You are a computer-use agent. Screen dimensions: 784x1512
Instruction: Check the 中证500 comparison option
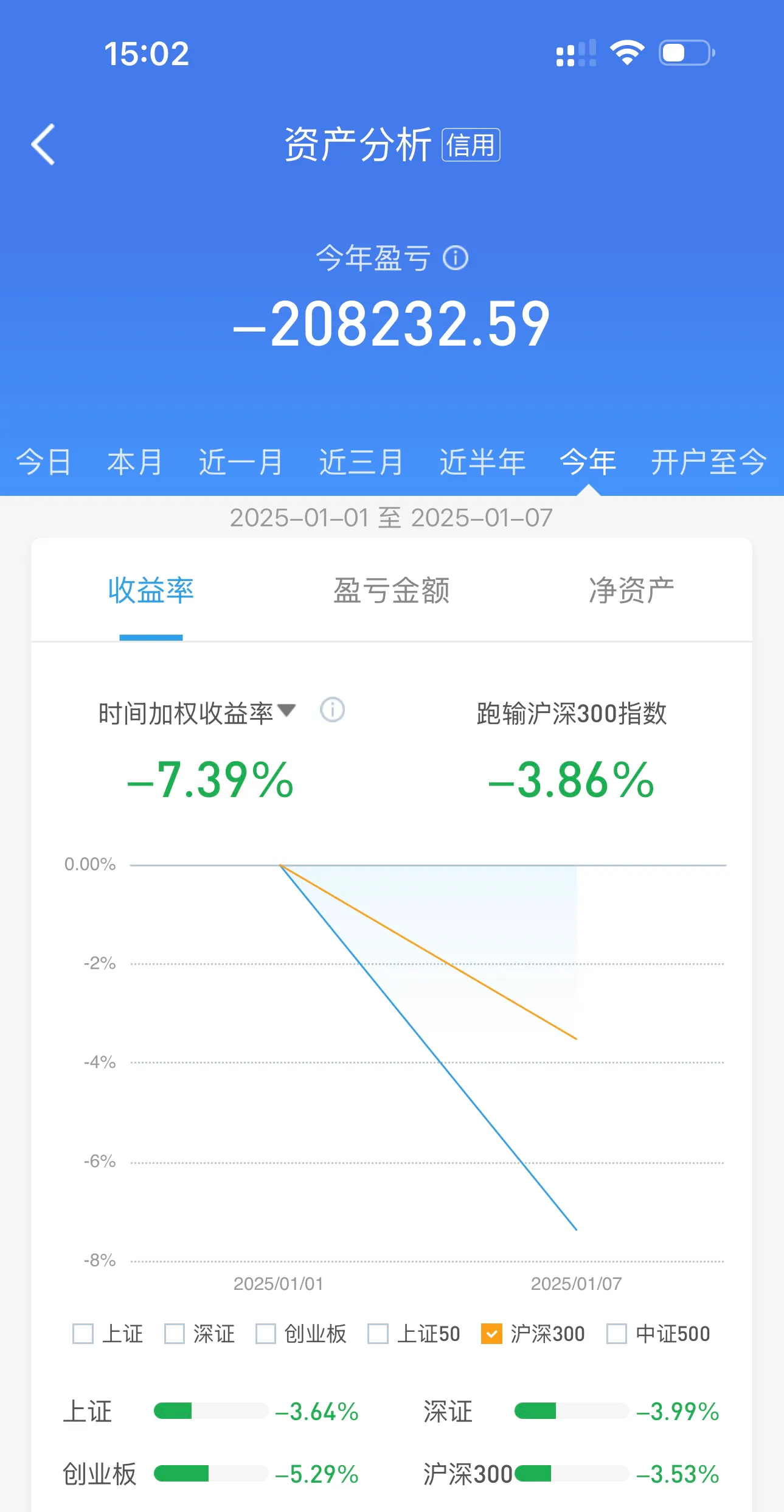coord(617,1334)
